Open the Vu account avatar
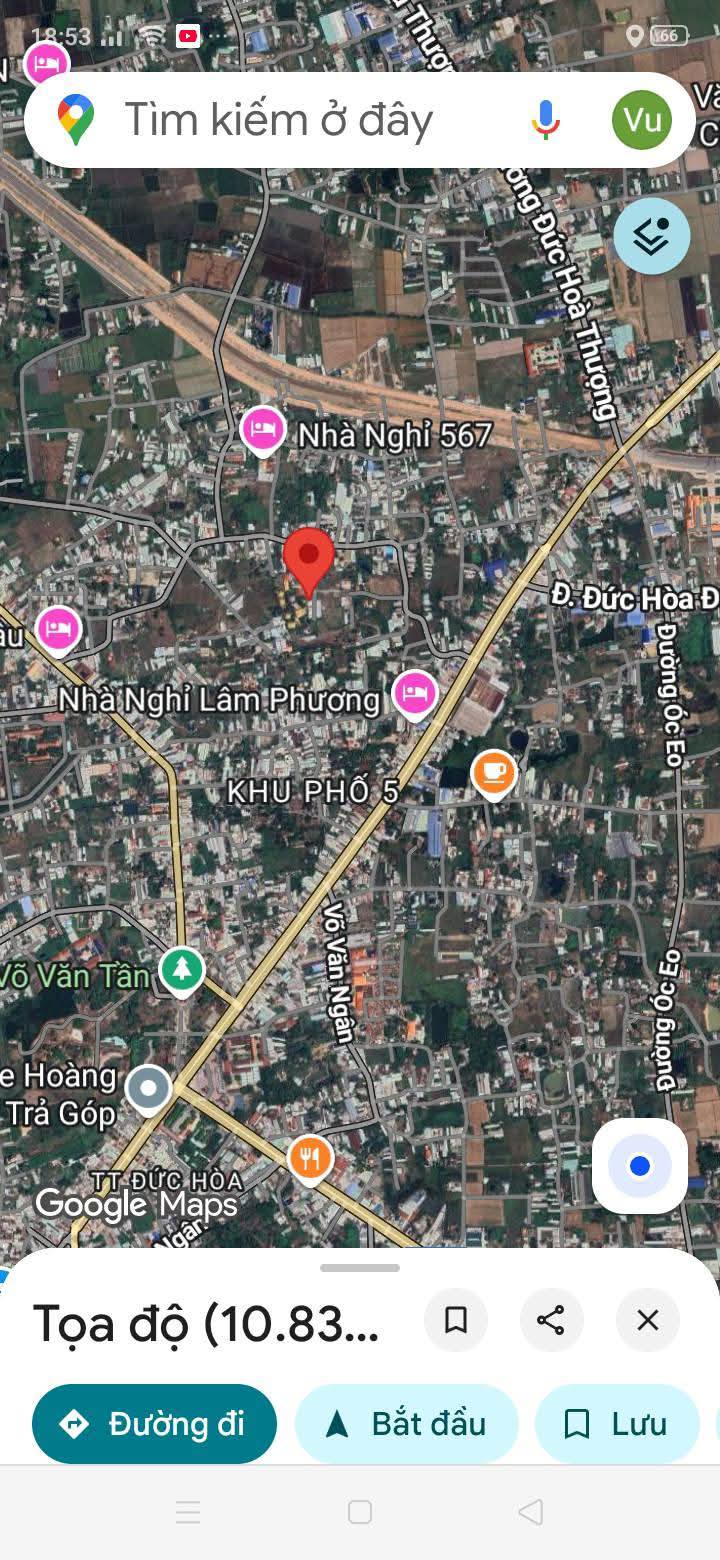This screenshot has width=720, height=1560. pos(642,120)
